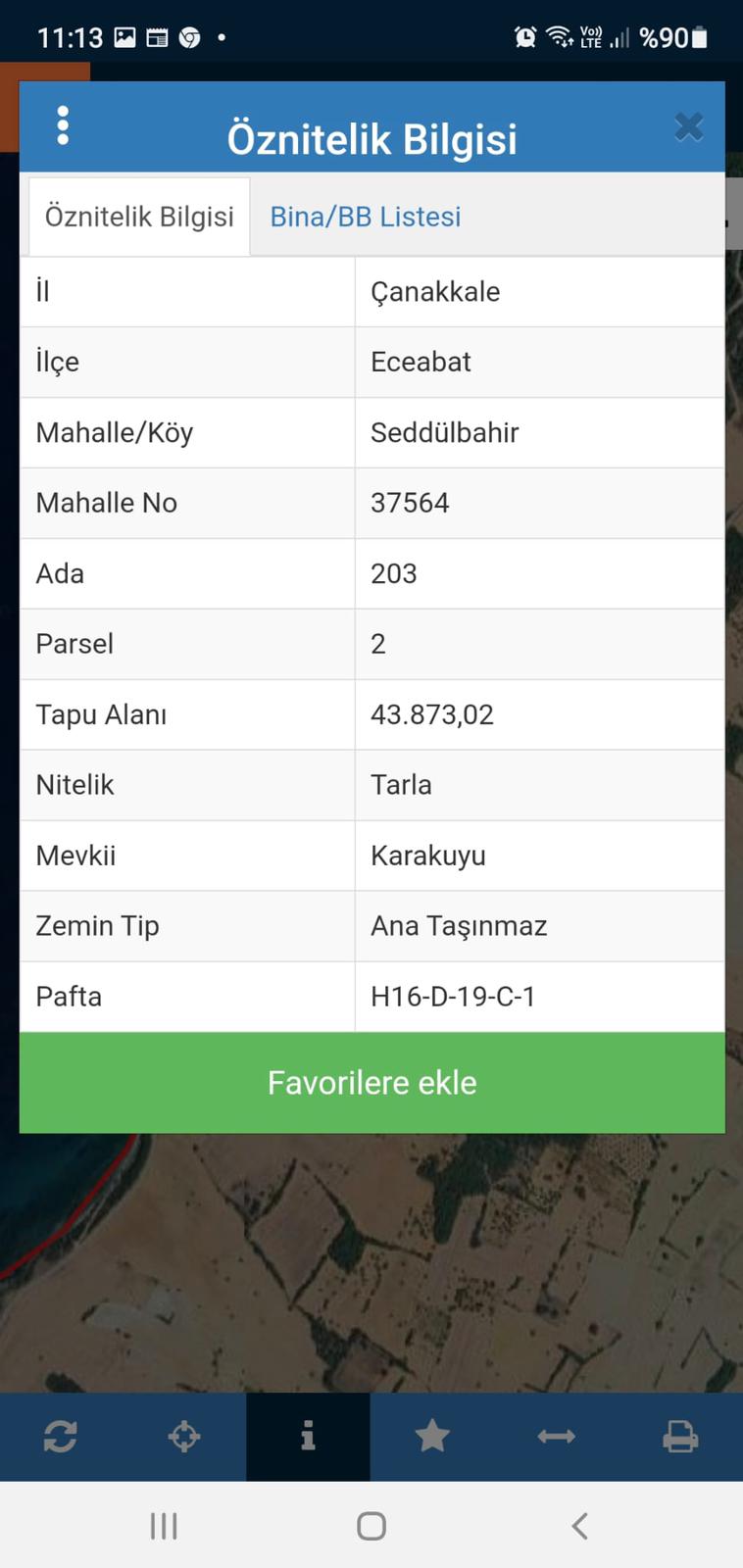Open recent apps from the navigation bar
The image size is (743, 1568).
(x=164, y=1526)
